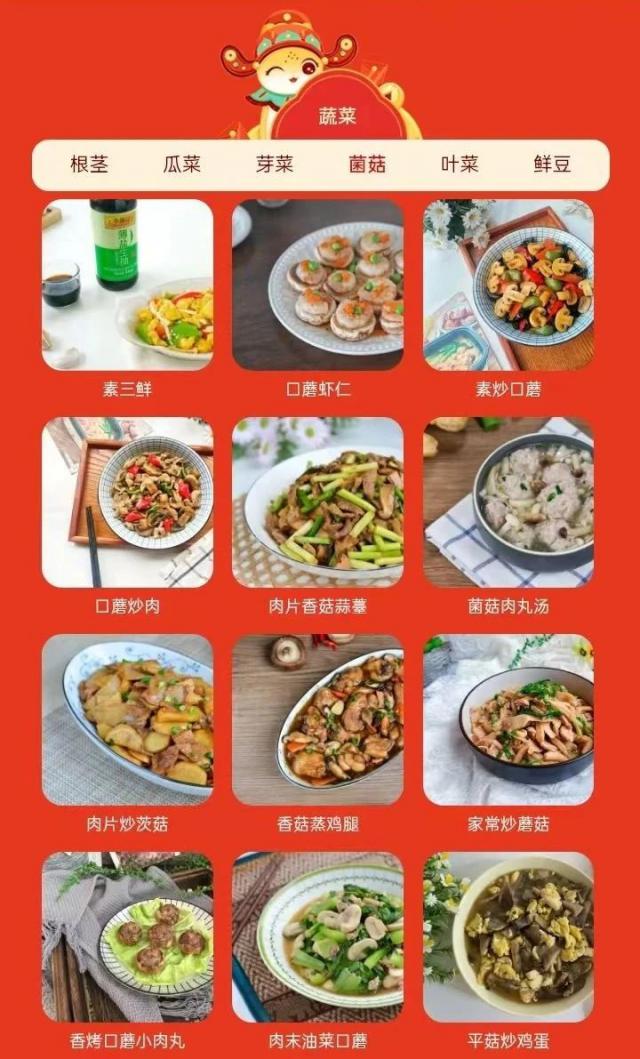View the 香菇蒸鸡腿 recipe
This screenshot has width=640, height=1059.
point(318,720)
